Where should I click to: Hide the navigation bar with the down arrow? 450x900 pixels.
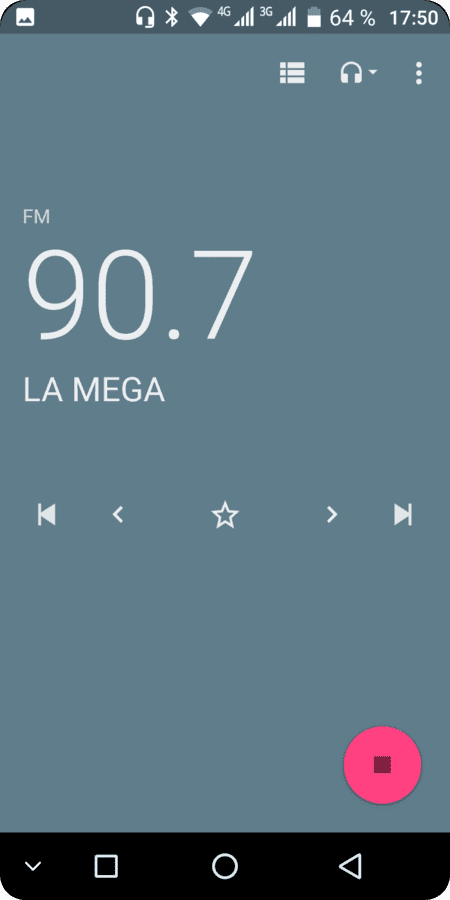(33, 866)
